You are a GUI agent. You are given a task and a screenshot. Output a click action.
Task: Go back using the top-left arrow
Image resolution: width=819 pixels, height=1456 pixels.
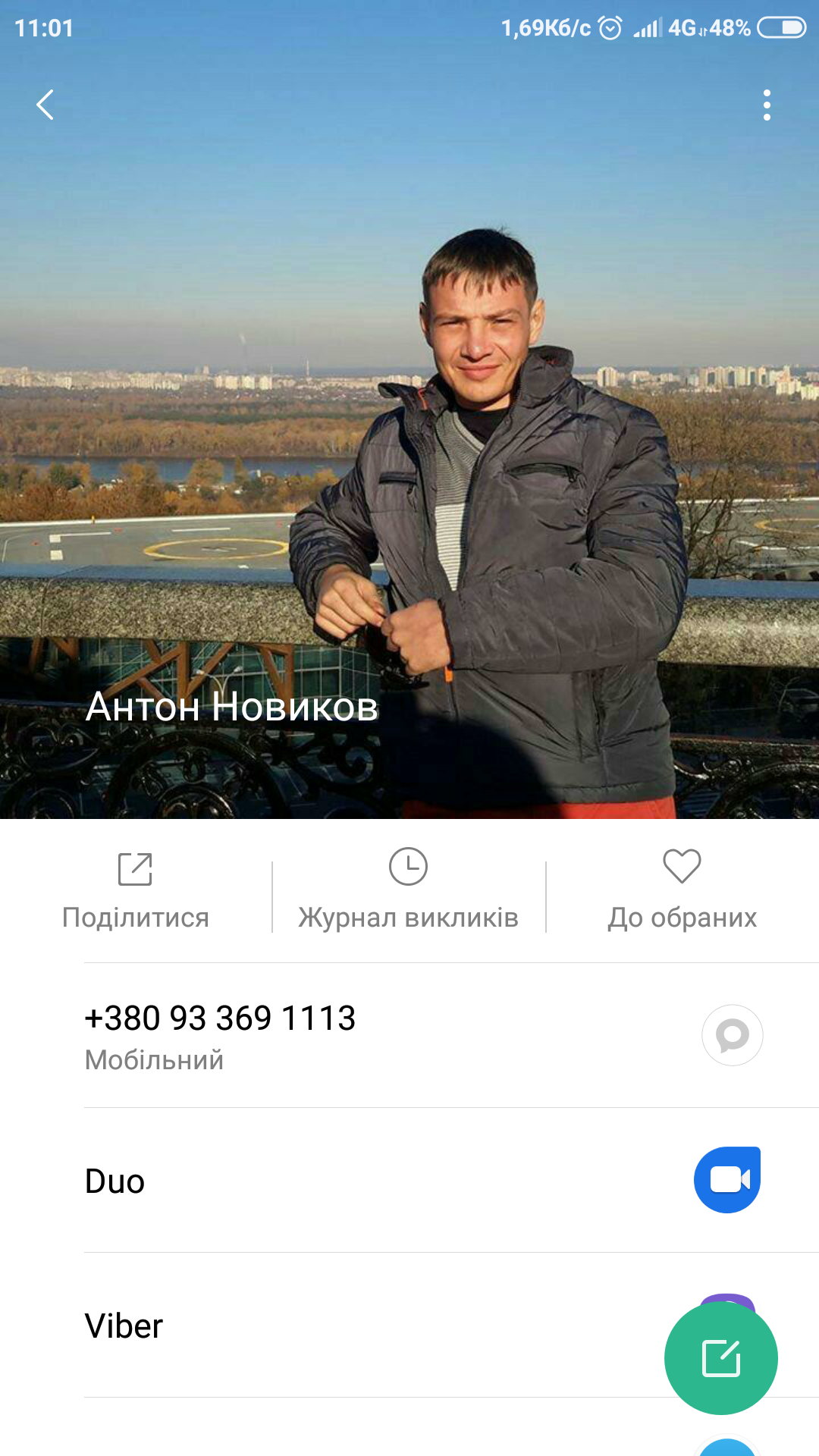(x=45, y=105)
